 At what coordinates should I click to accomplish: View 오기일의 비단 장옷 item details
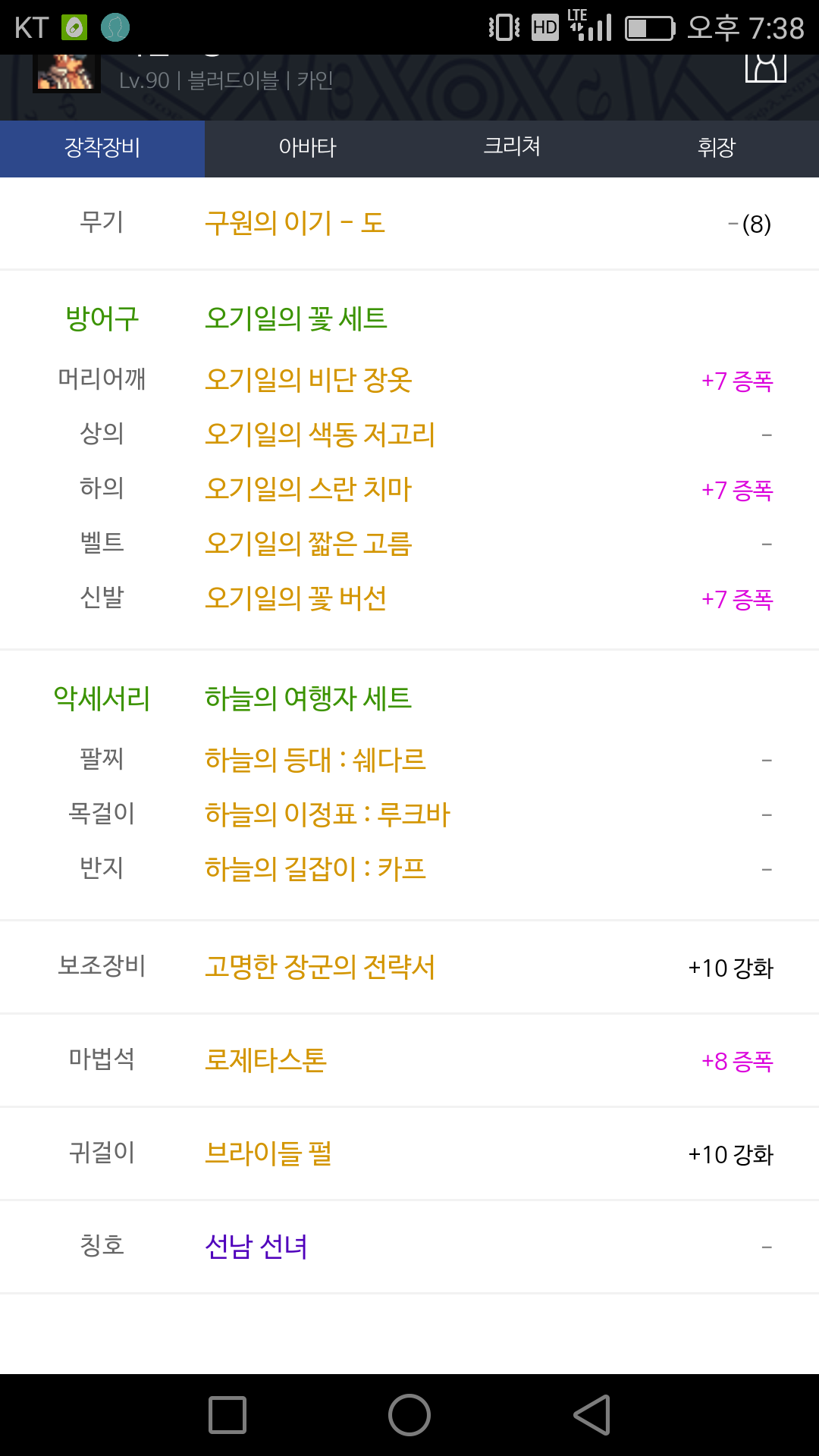309,379
